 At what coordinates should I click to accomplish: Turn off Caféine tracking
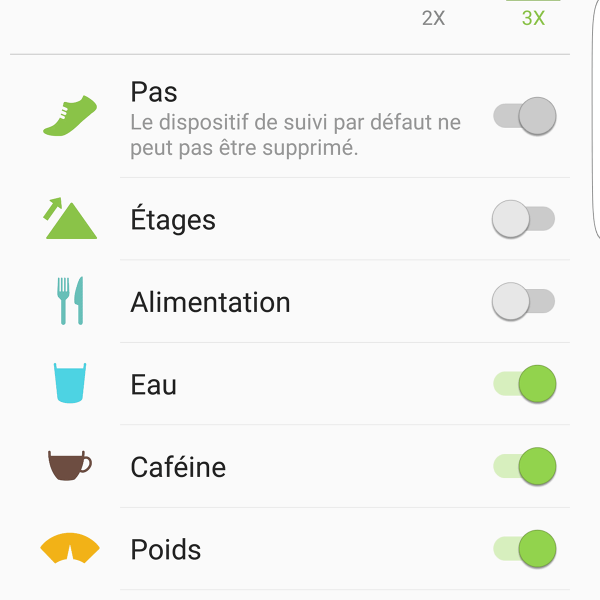point(524,466)
